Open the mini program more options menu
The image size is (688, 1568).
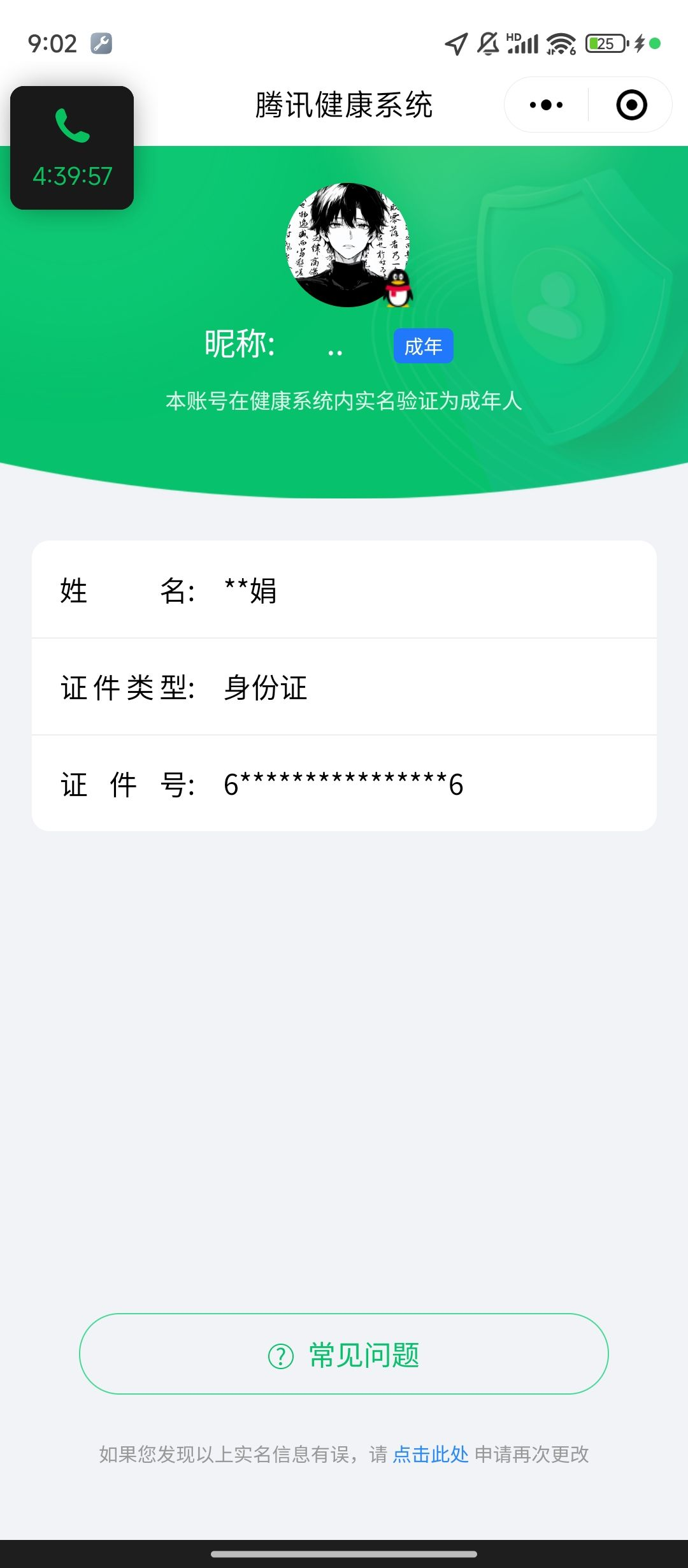[546, 105]
